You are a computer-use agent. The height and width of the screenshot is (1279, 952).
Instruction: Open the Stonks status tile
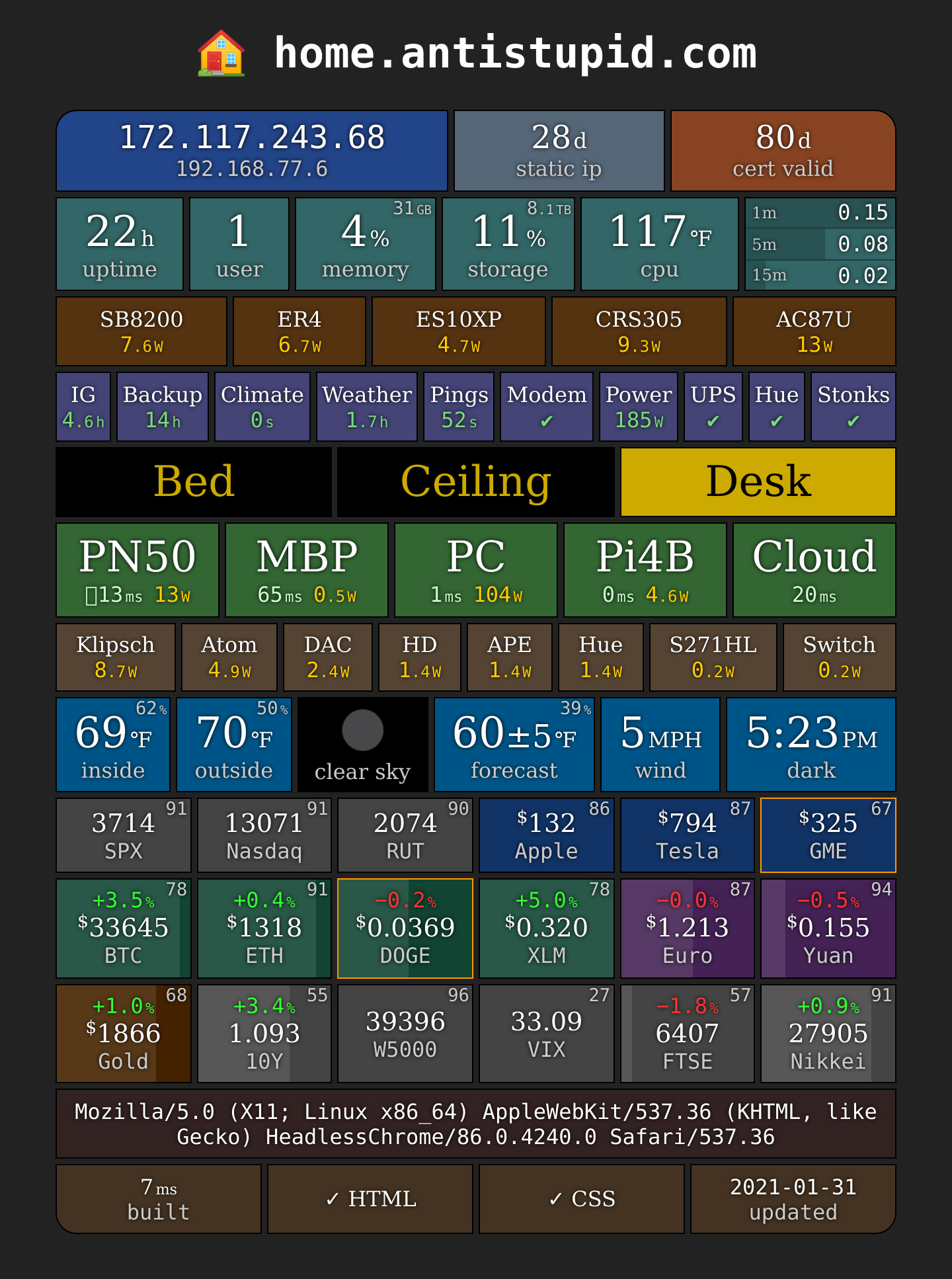click(x=853, y=407)
